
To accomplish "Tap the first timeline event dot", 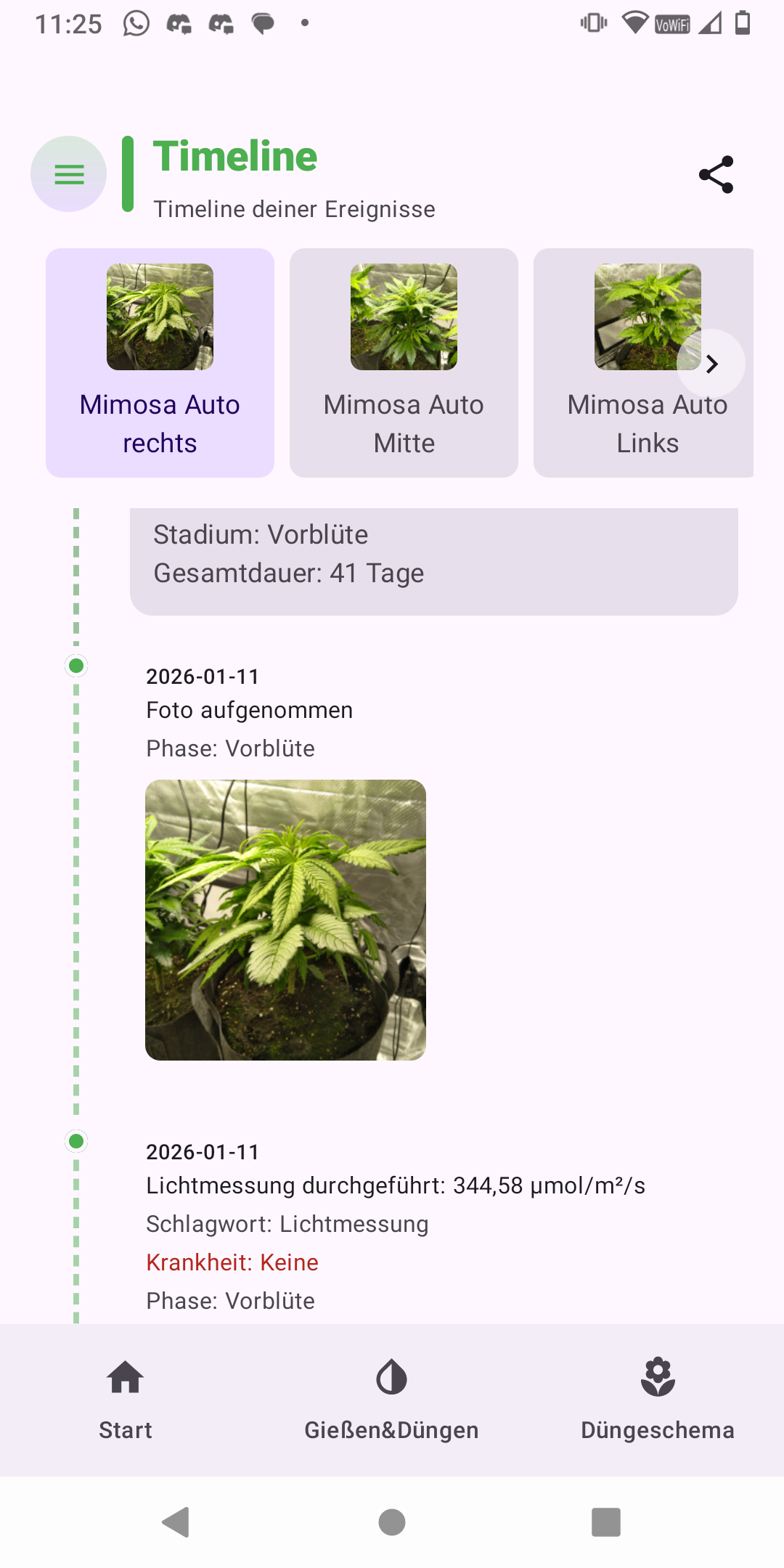I will (x=76, y=664).
